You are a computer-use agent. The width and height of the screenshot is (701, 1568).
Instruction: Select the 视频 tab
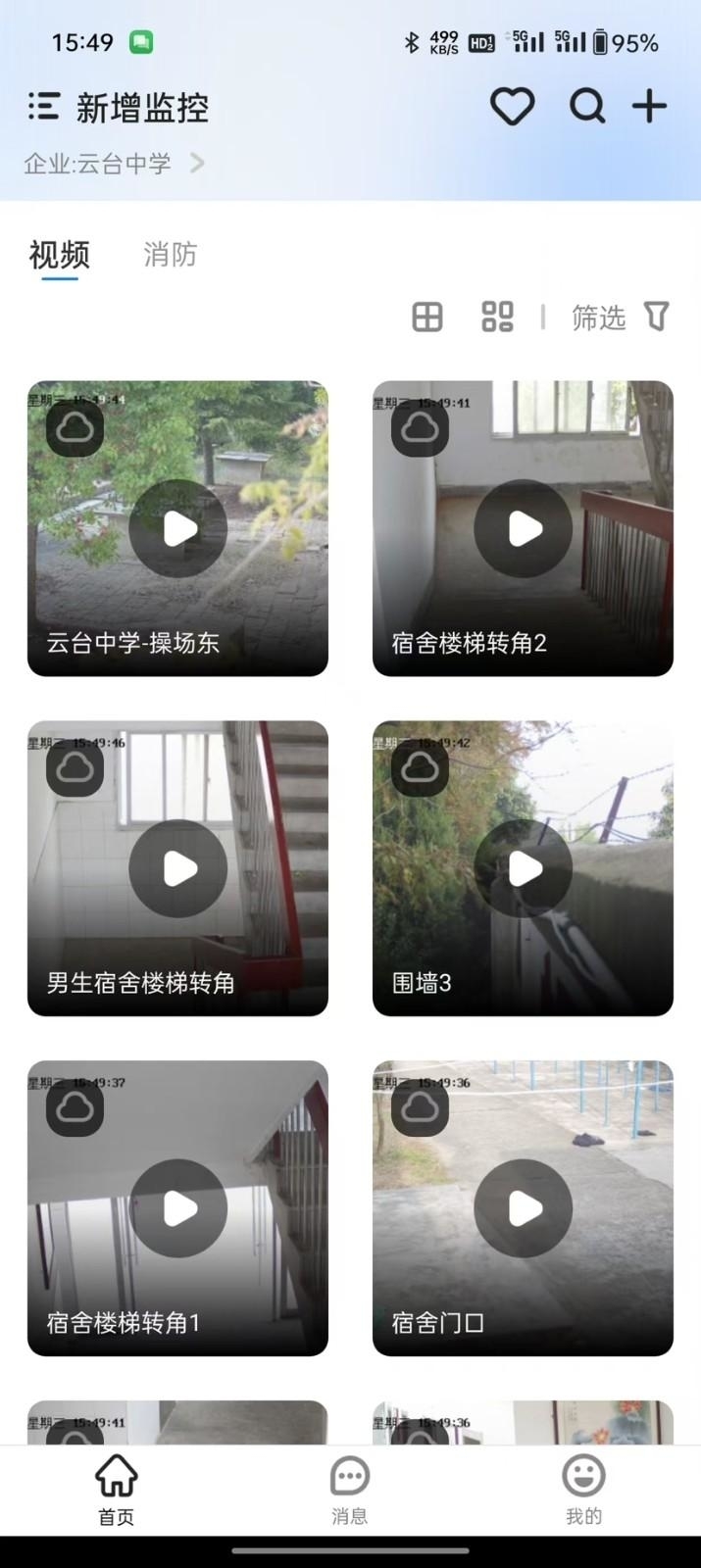click(x=59, y=255)
